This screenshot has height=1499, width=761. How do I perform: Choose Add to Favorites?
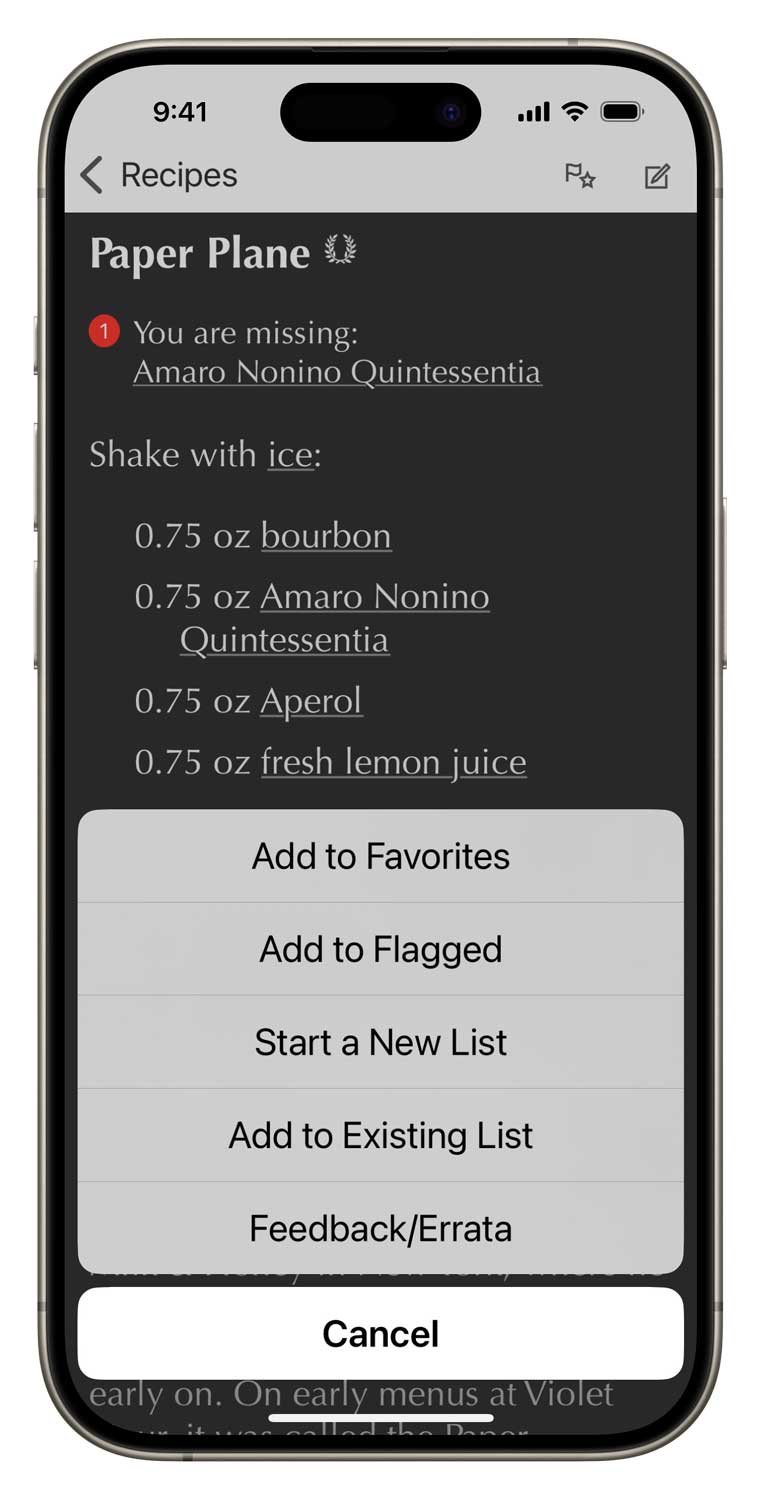coord(380,856)
